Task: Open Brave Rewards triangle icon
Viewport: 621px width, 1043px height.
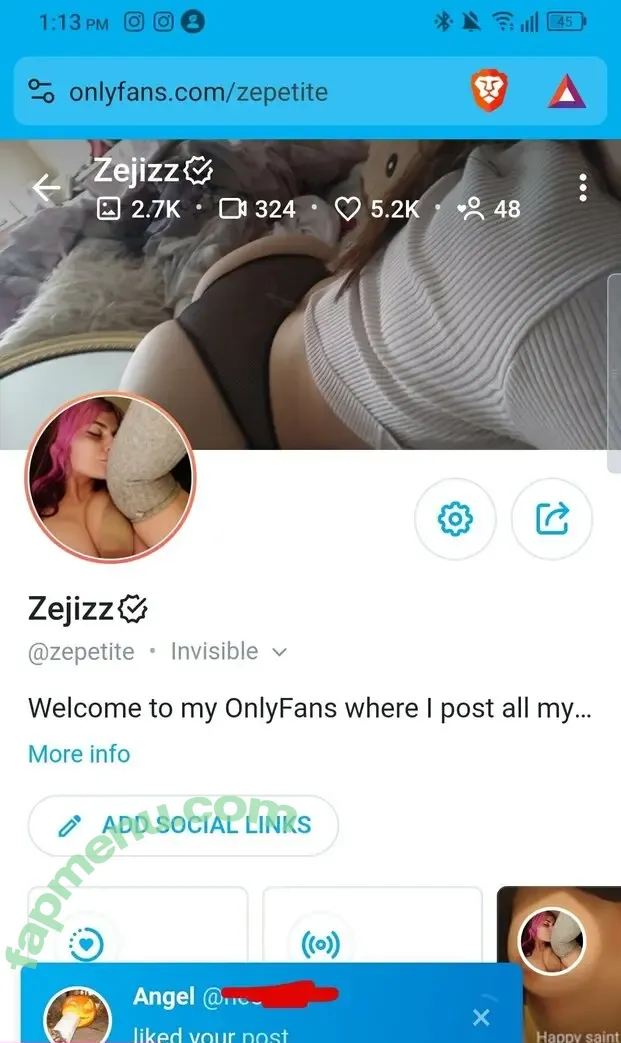Action: [567, 92]
